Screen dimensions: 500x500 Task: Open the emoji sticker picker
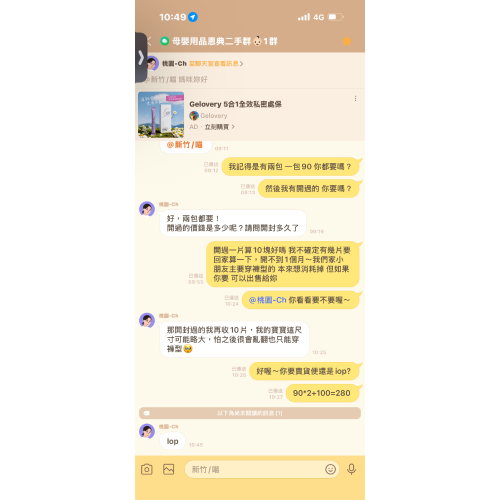[330, 469]
